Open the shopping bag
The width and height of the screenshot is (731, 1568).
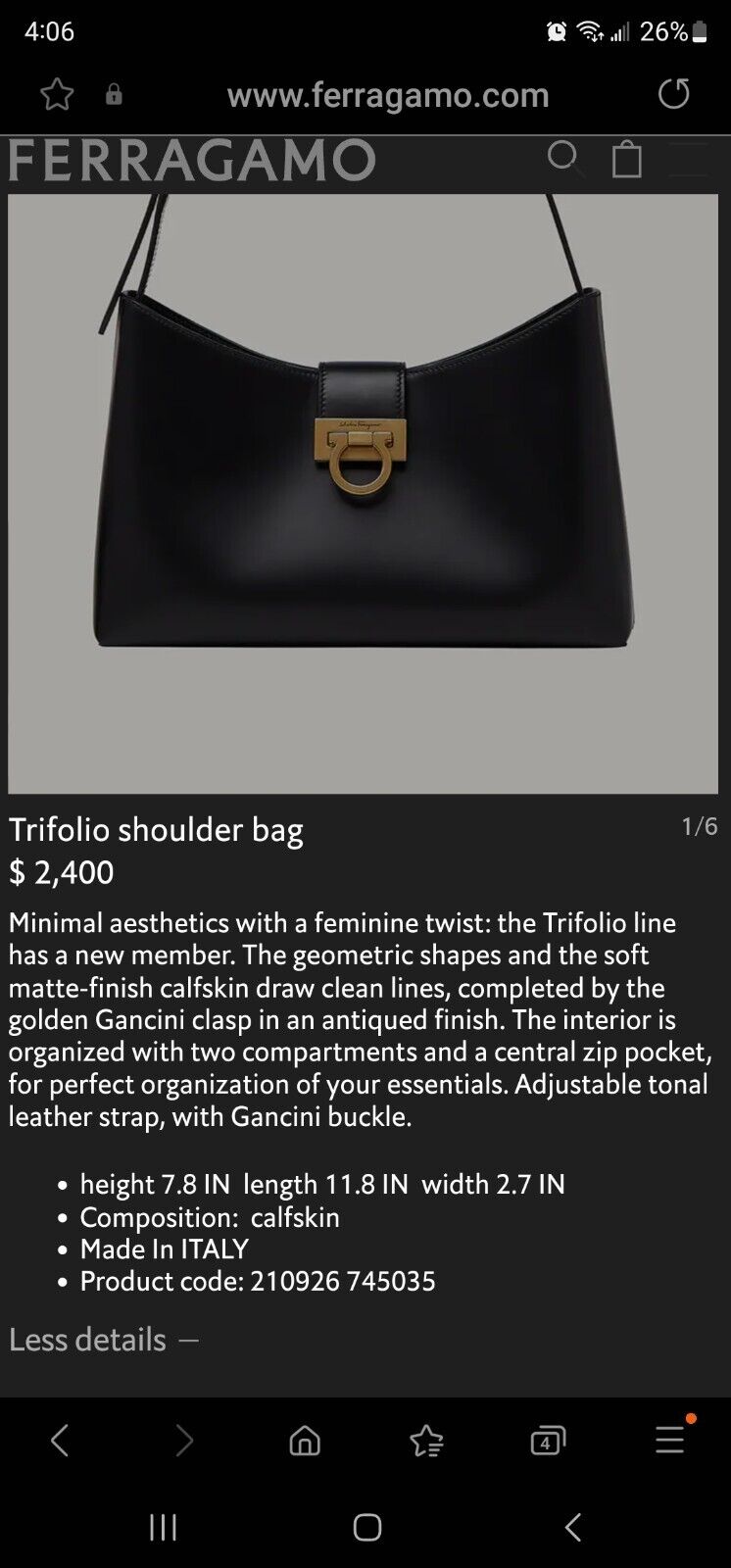(627, 159)
